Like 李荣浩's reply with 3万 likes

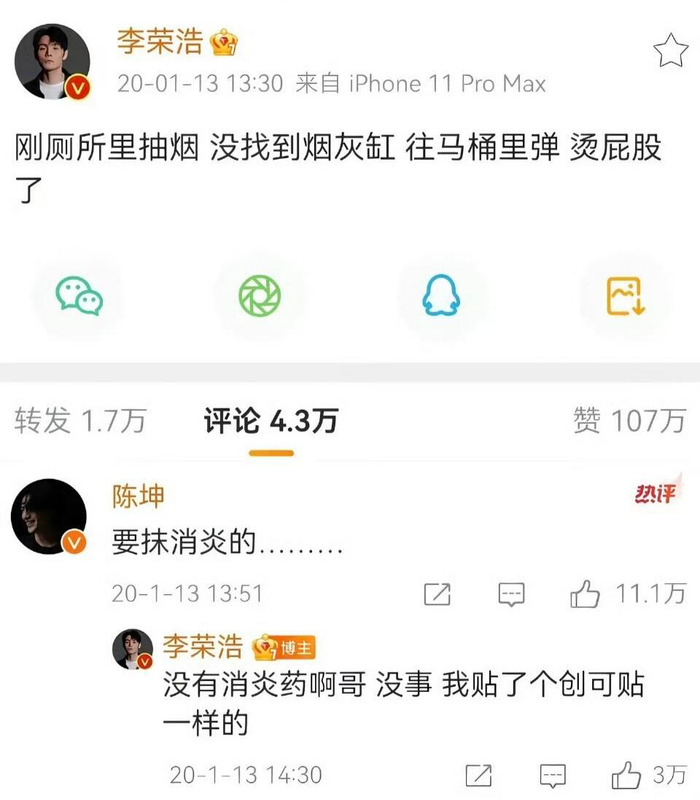coord(627,775)
